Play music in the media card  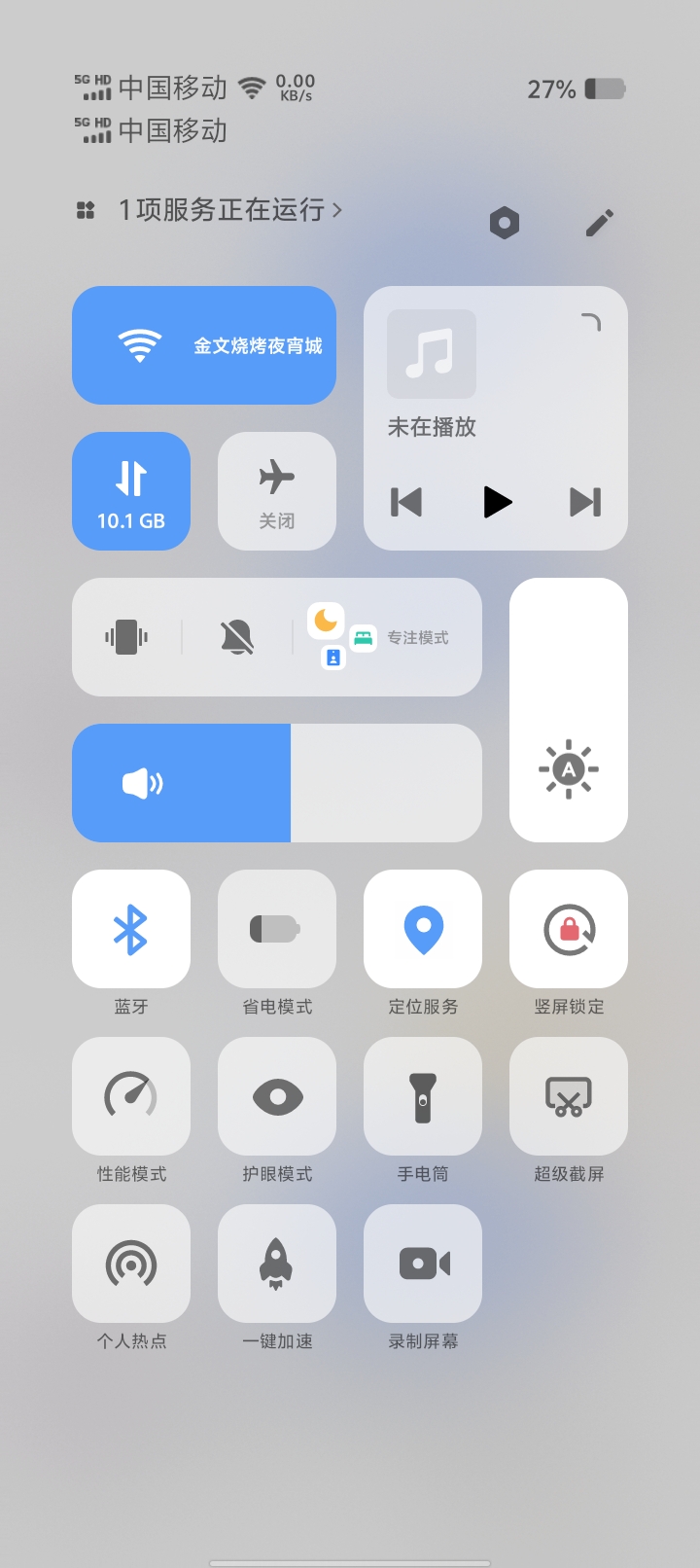click(497, 502)
